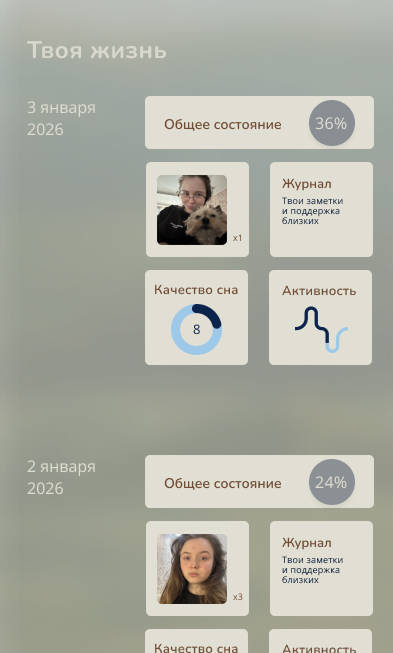Open the photo tile for 3 января
The width and height of the screenshot is (393, 653).
tap(197, 209)
